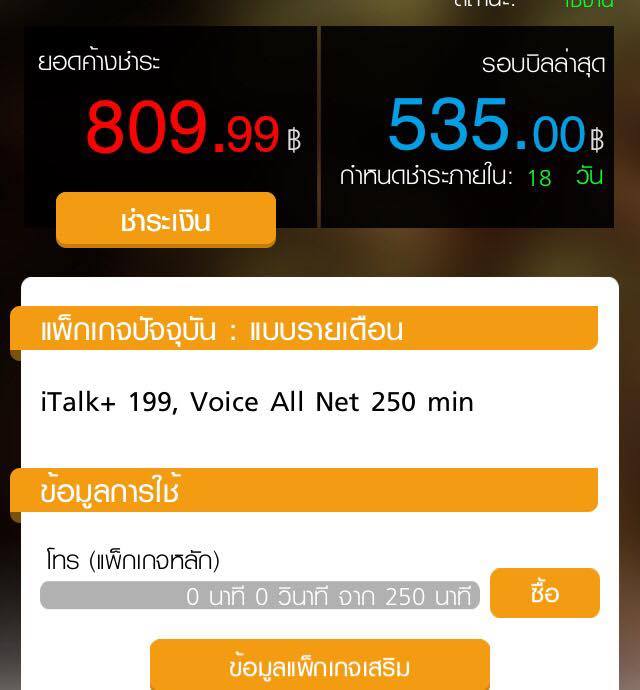Image resolution: width=640 pixels, height=690 pixels.
Task: Tap the ซื้อ buy button
Action: [545, 593]
